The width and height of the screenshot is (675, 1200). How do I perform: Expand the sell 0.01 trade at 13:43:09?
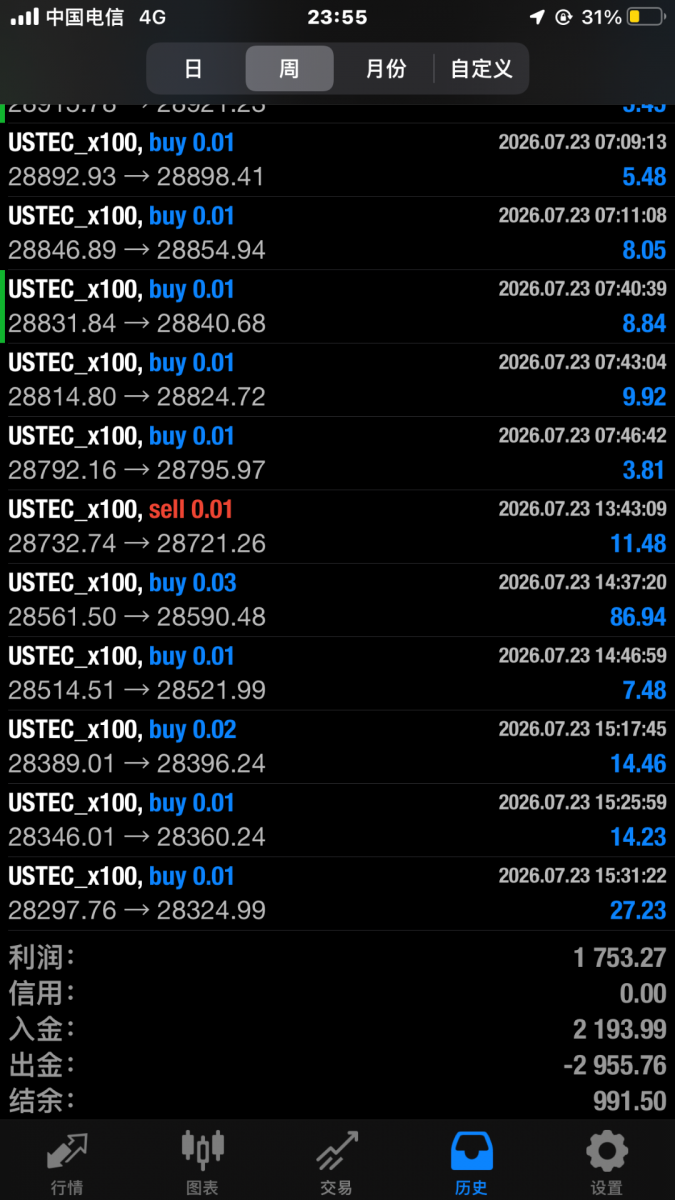point(337,527)
